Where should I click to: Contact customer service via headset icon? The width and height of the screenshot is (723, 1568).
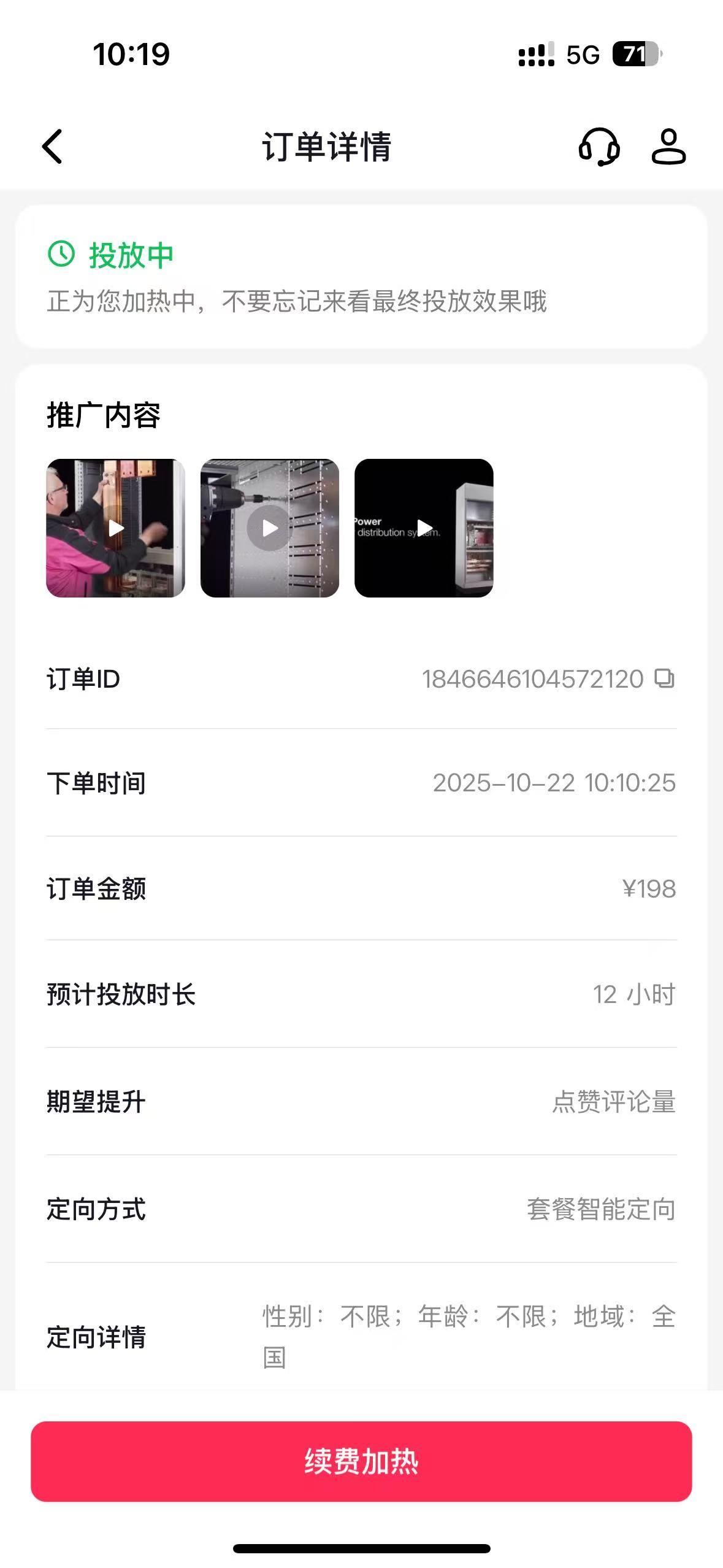tap(599, 147)
